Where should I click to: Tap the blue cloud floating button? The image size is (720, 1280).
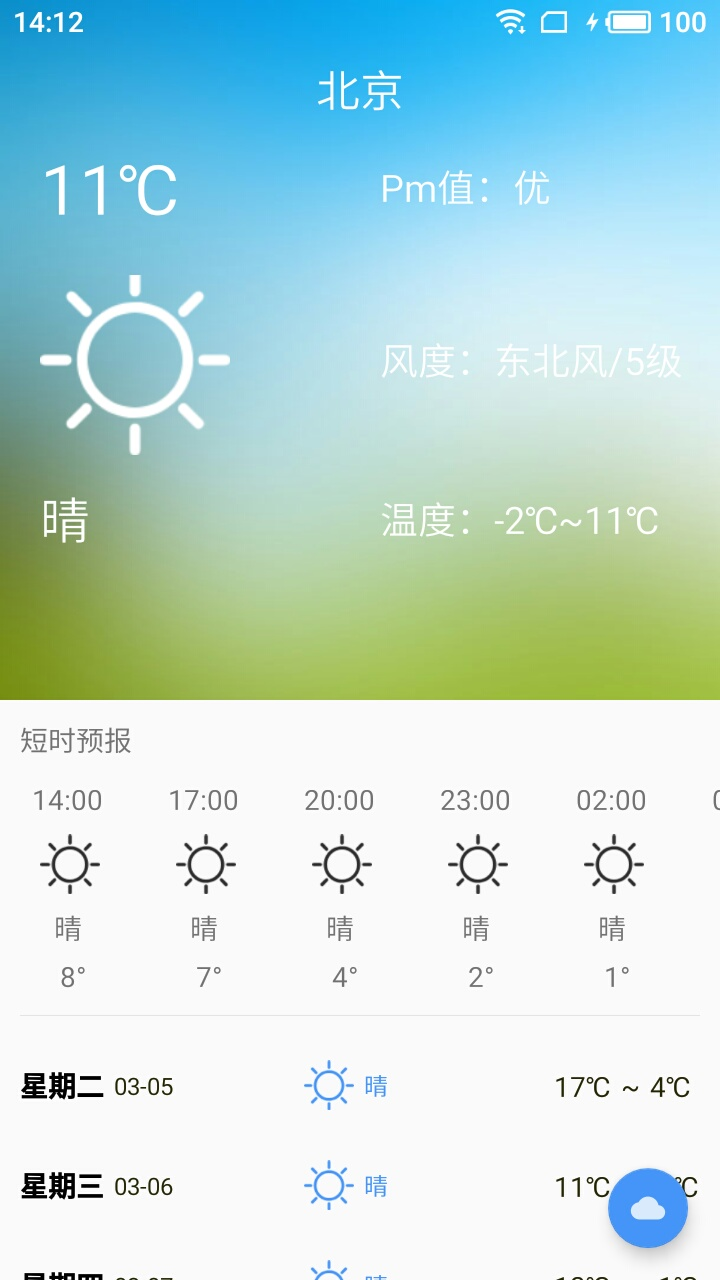(x=648, y=1208)
